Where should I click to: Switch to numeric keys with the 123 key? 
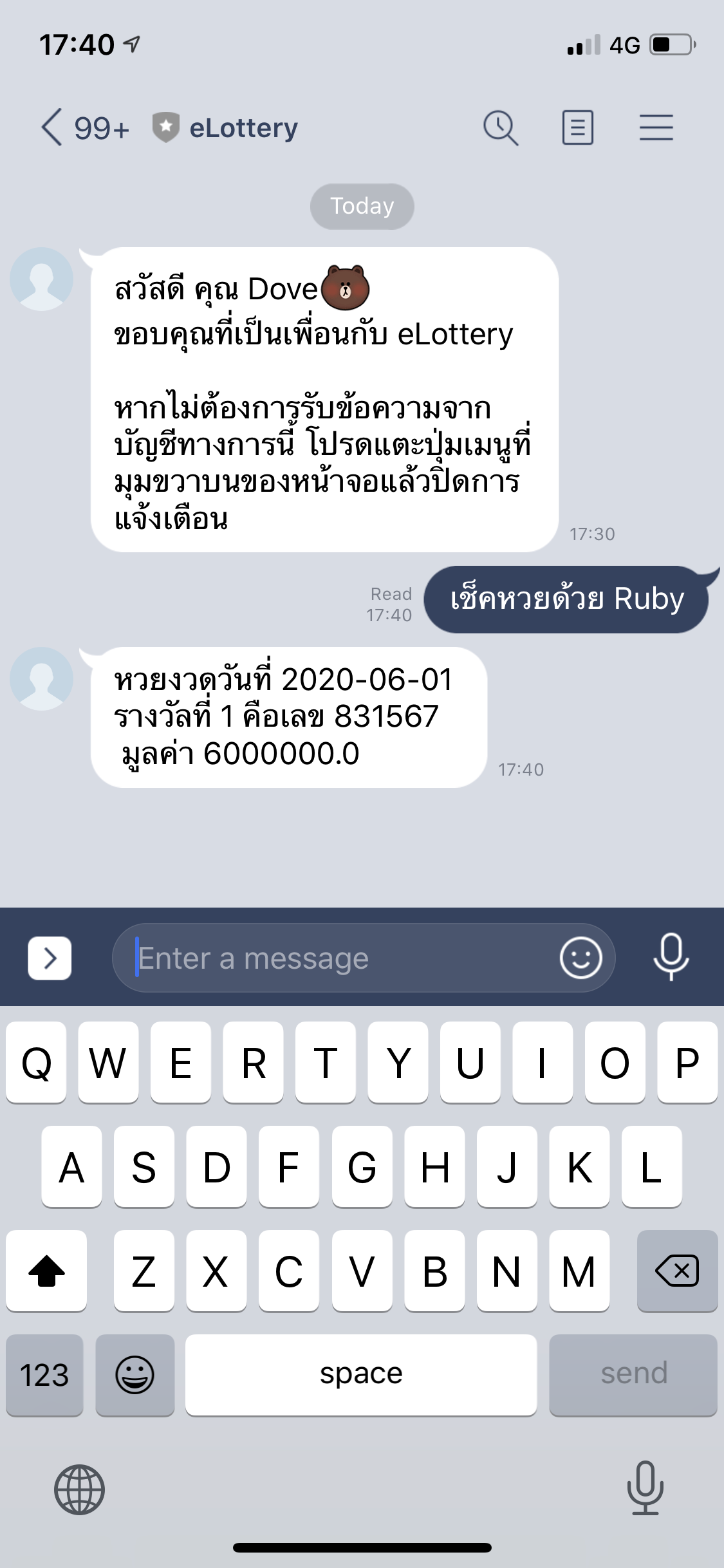44,1375
